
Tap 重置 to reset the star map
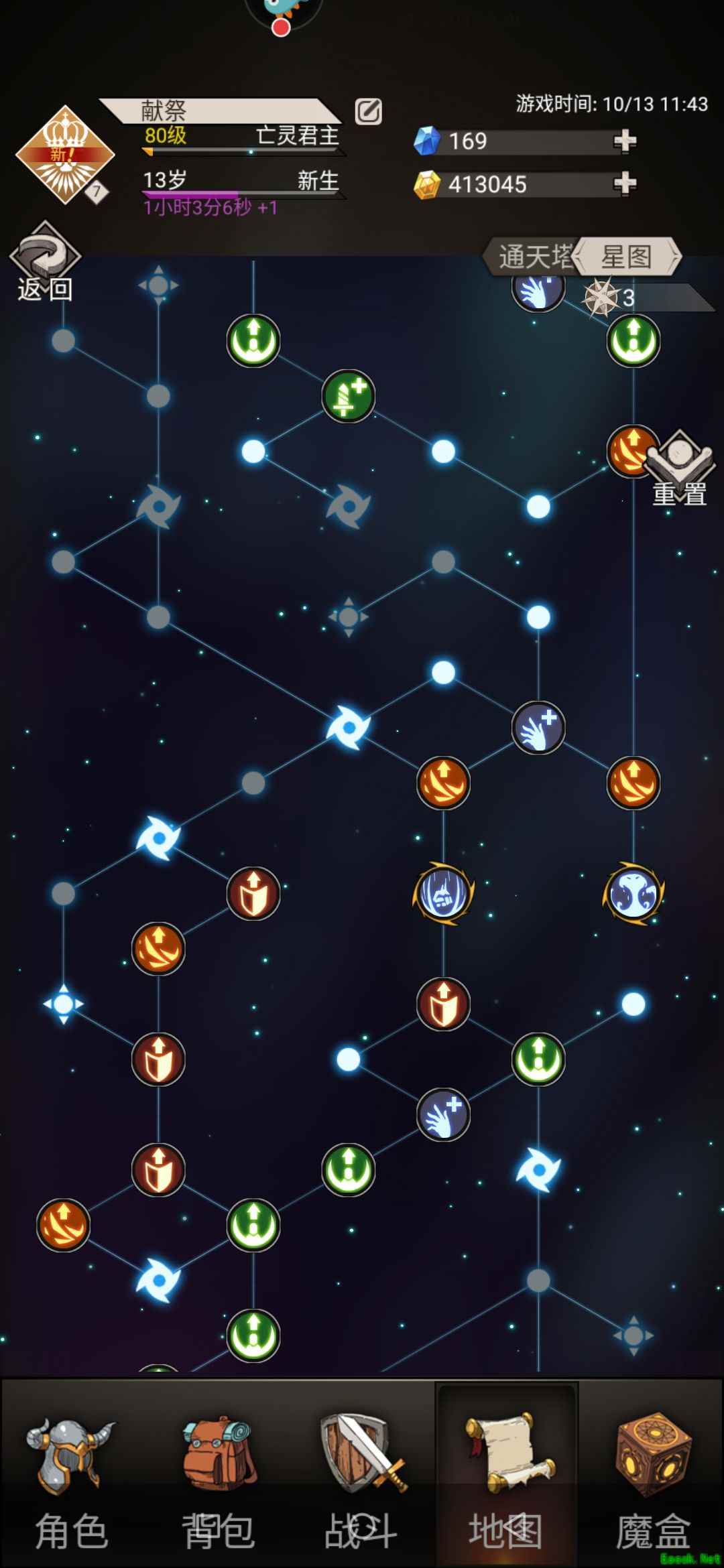point(680,469)
